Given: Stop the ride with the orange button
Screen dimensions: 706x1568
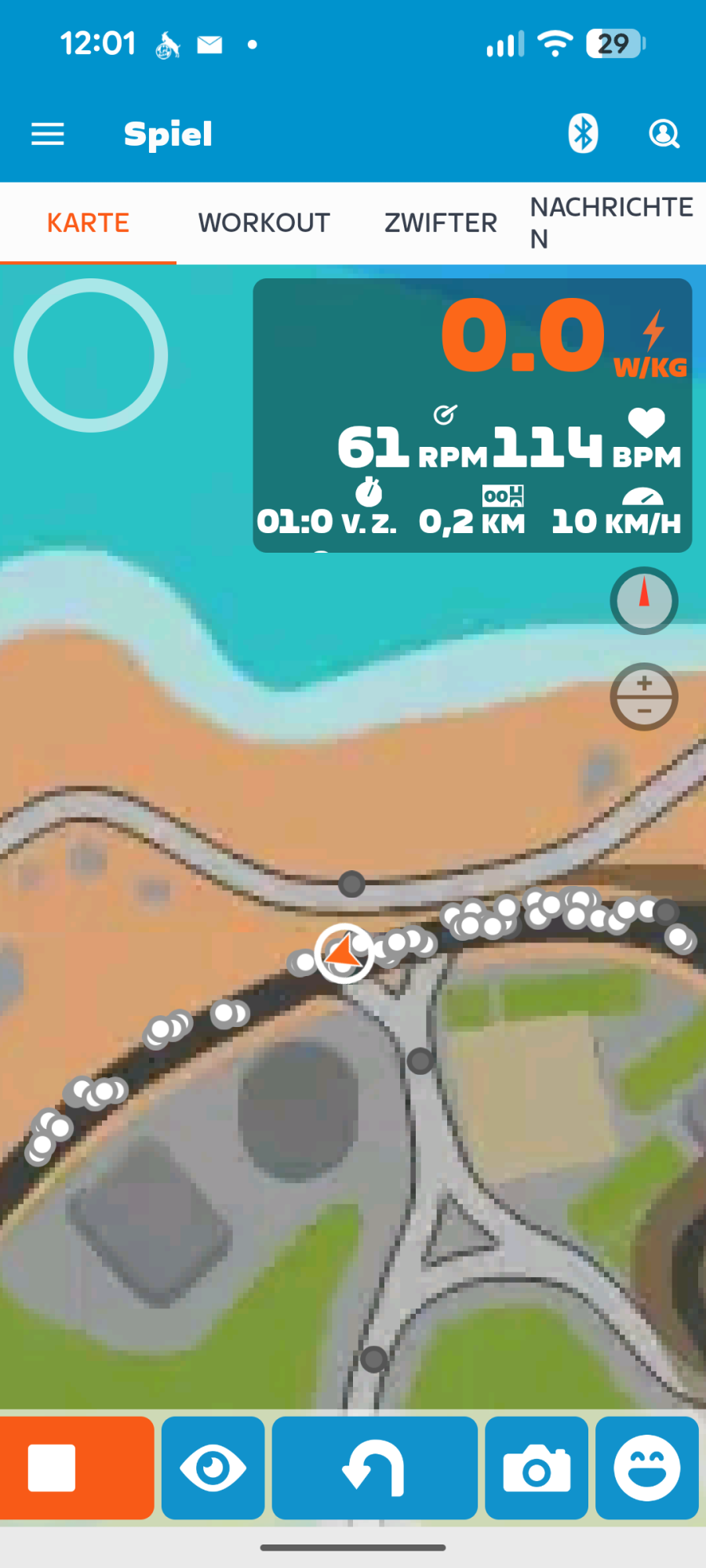Looking at the screenshot, I should [x=76, y=1468].
